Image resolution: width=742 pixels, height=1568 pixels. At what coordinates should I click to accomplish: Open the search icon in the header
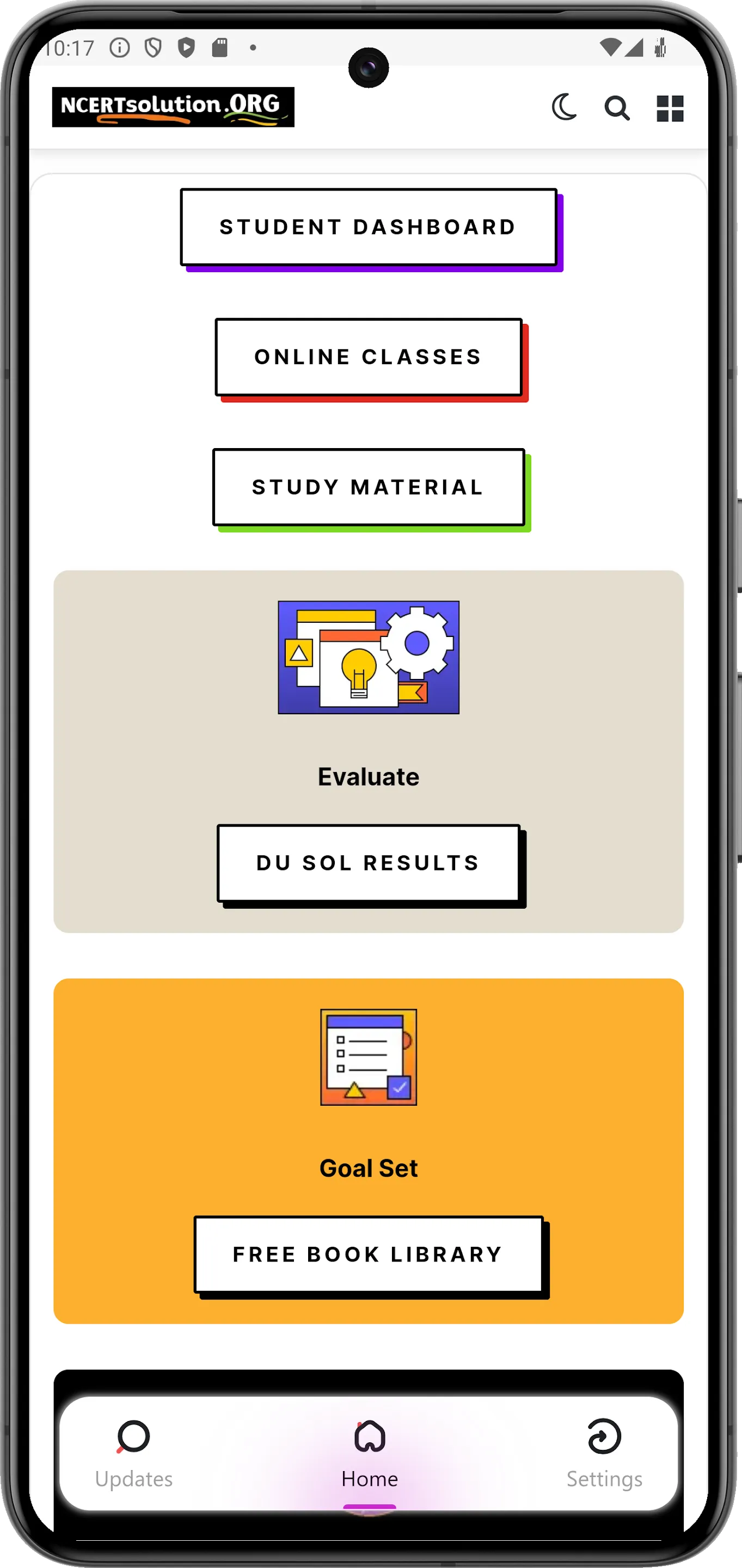pos(616,108)
